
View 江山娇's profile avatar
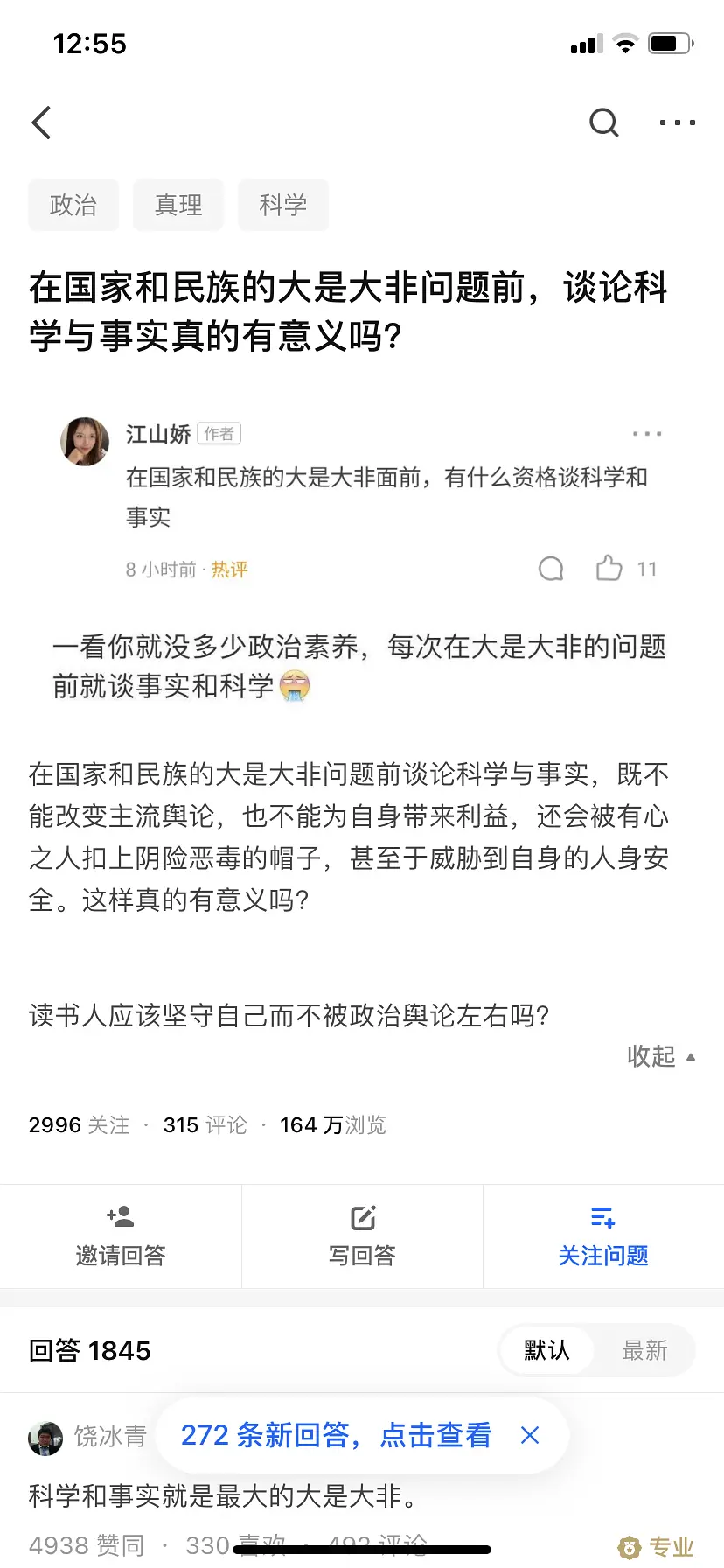point(85,441)
